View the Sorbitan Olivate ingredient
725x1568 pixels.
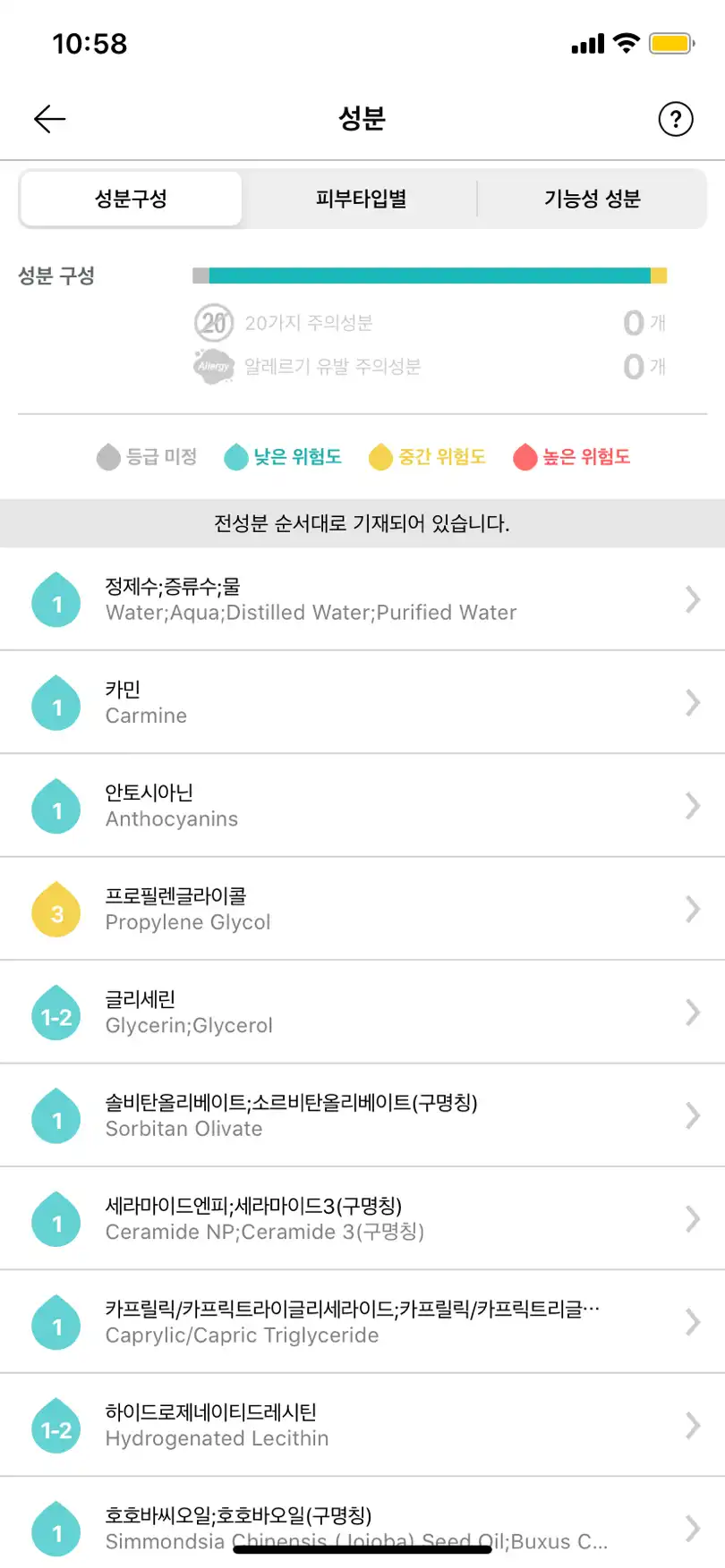(362, 1115)
